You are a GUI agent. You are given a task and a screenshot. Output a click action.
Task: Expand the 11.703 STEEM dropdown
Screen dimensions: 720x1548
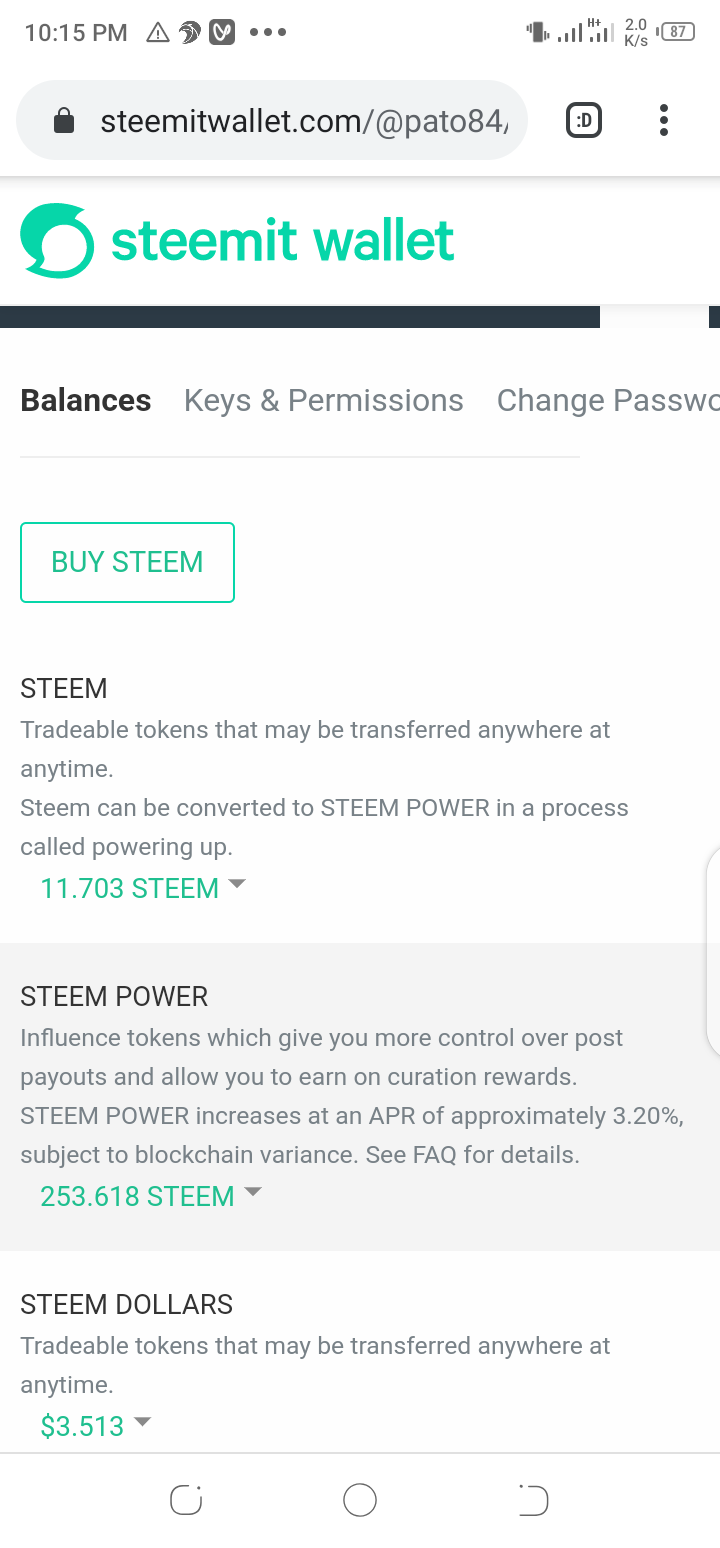pyautogui.click(x=143, y=888)
